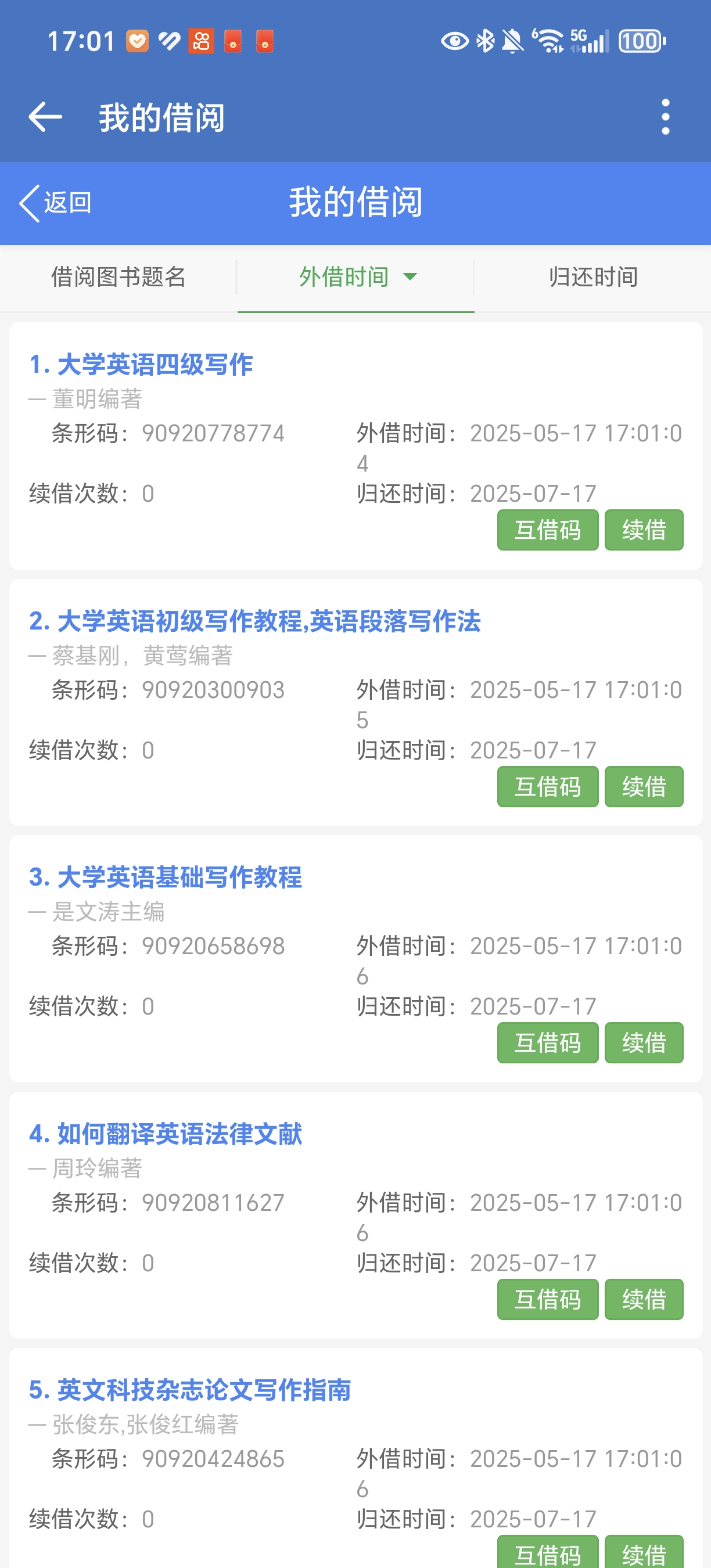Renew 如何翻译英语法律文献 with 续借
Screen dimensions: 711x1568
pos(644,1300)
